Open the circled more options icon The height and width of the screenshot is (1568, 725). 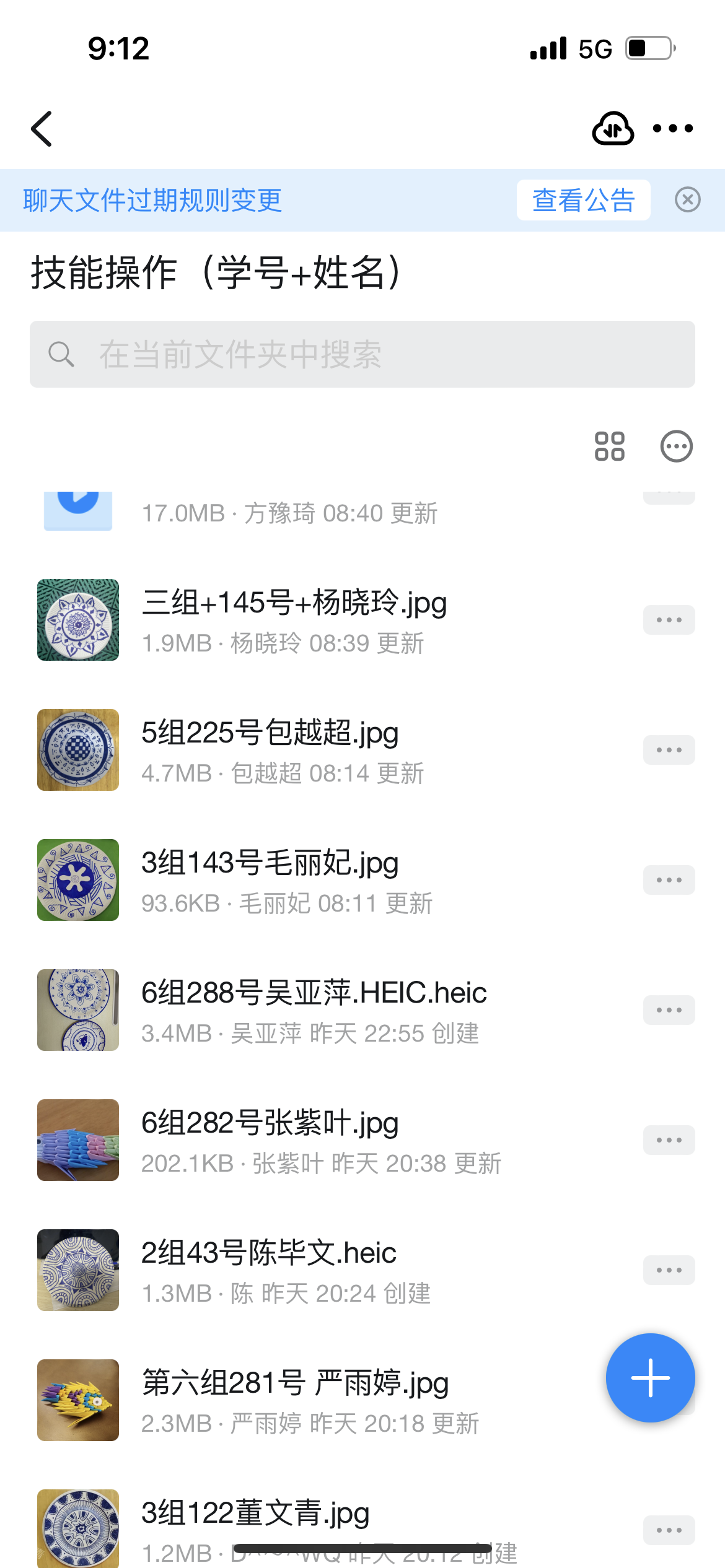[x=676, y=446]
